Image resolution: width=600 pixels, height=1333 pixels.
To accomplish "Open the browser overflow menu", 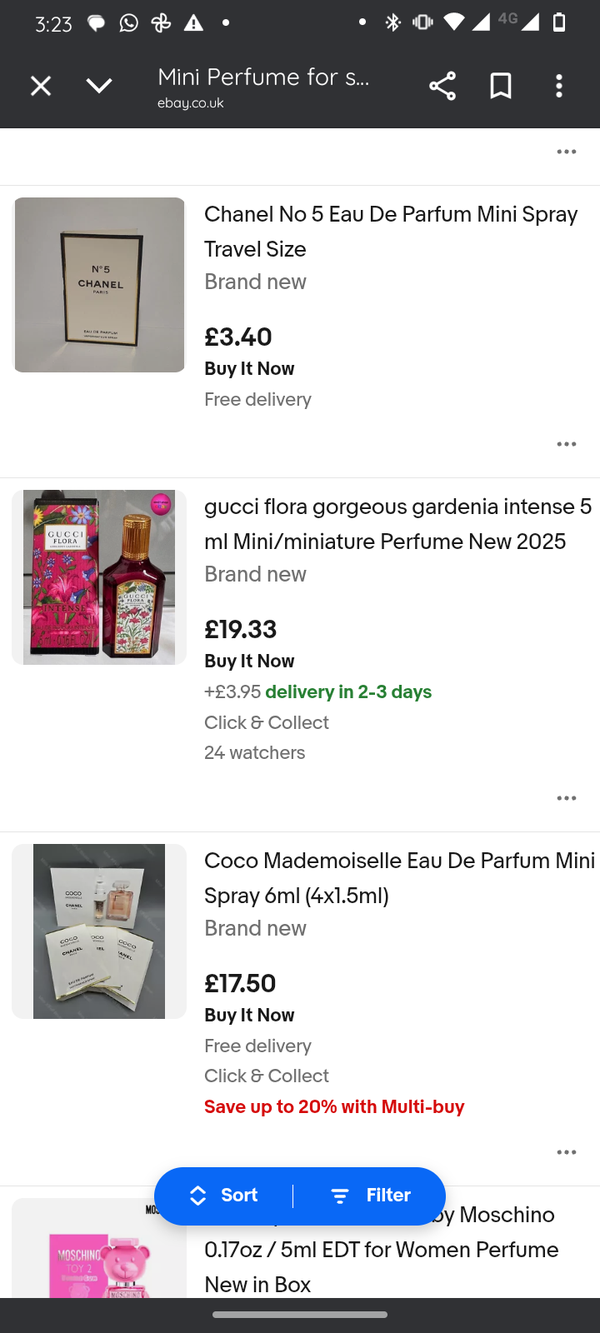I will tap(559, 86).
